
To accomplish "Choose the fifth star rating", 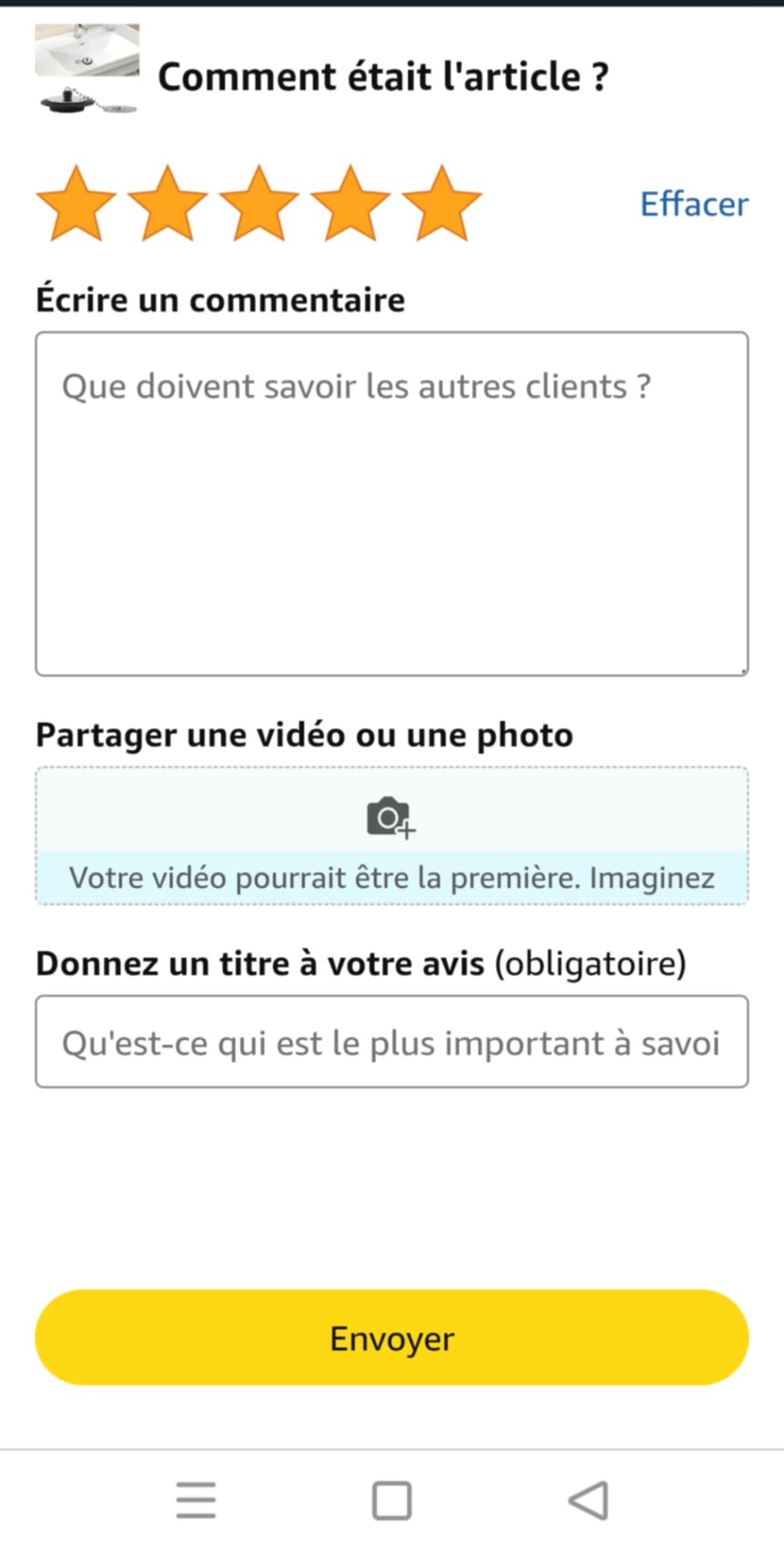I will [x=442, y=205].
